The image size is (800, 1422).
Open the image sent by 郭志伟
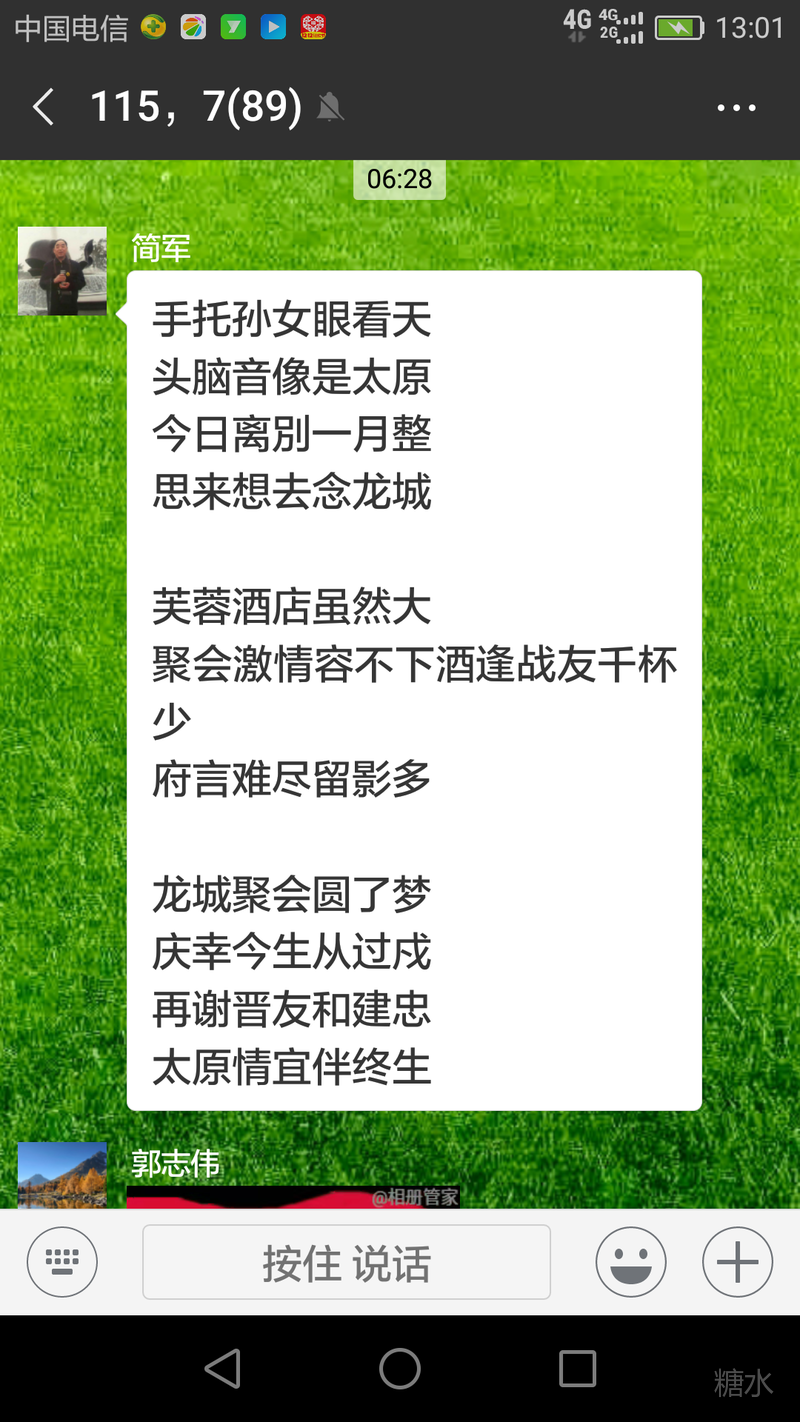(x=292, y=1197)
